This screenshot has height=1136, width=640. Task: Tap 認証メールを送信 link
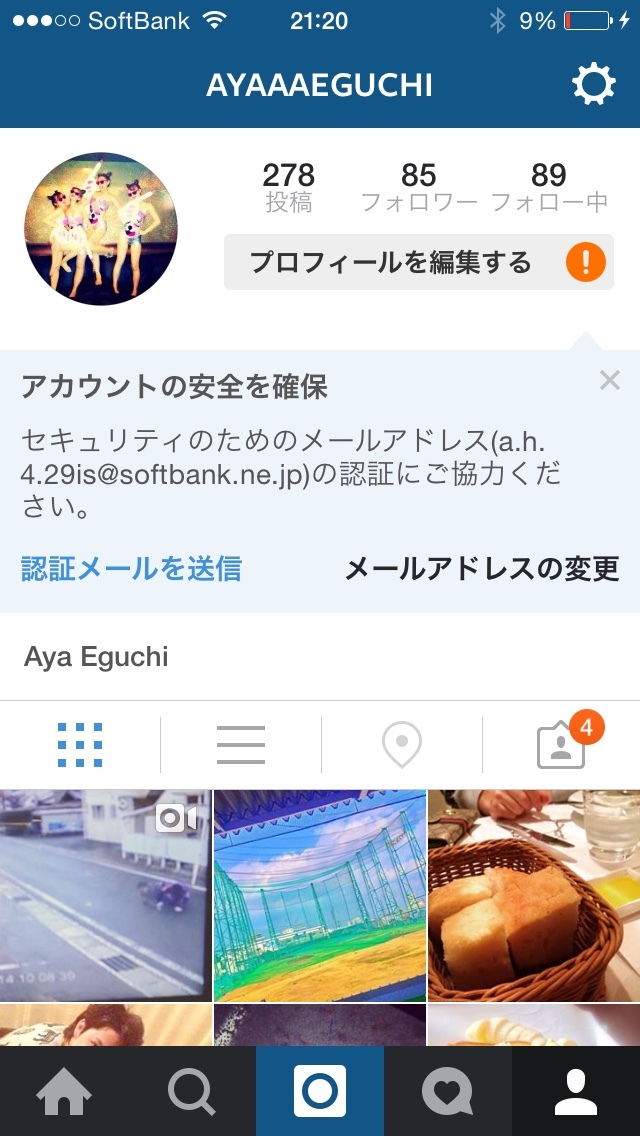pyautogui.click(x=131, y=569)
